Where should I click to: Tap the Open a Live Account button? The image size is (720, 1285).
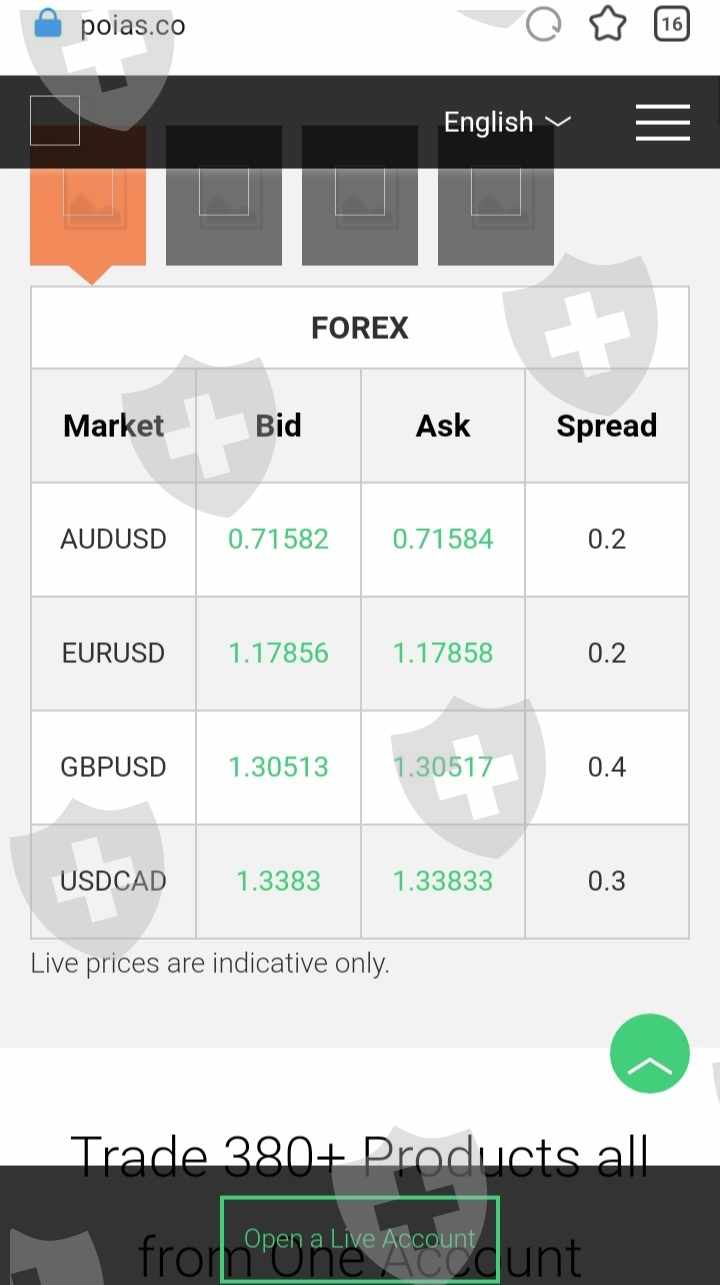(360, 1239)
